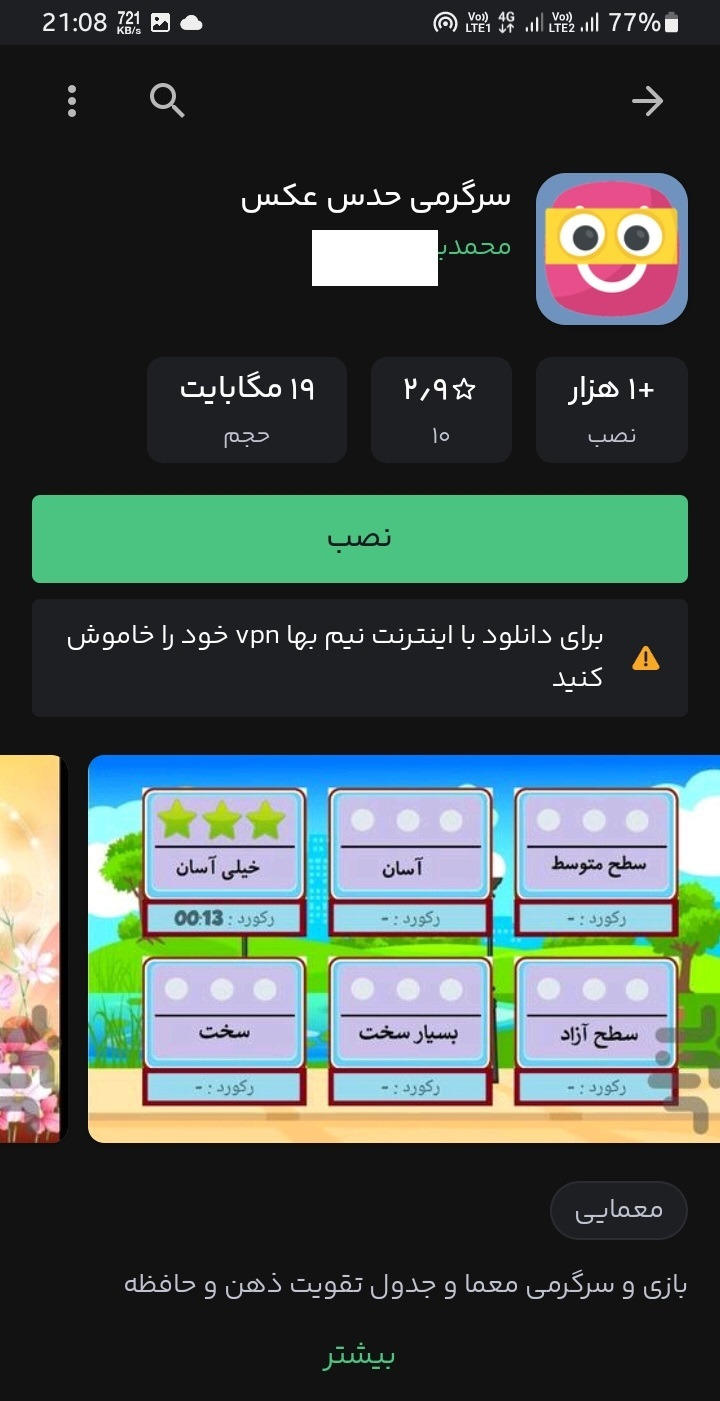Viewport: 720px width, 1401px height.
Task: Open the three-dot overflow menu
Action: (72, 101)
